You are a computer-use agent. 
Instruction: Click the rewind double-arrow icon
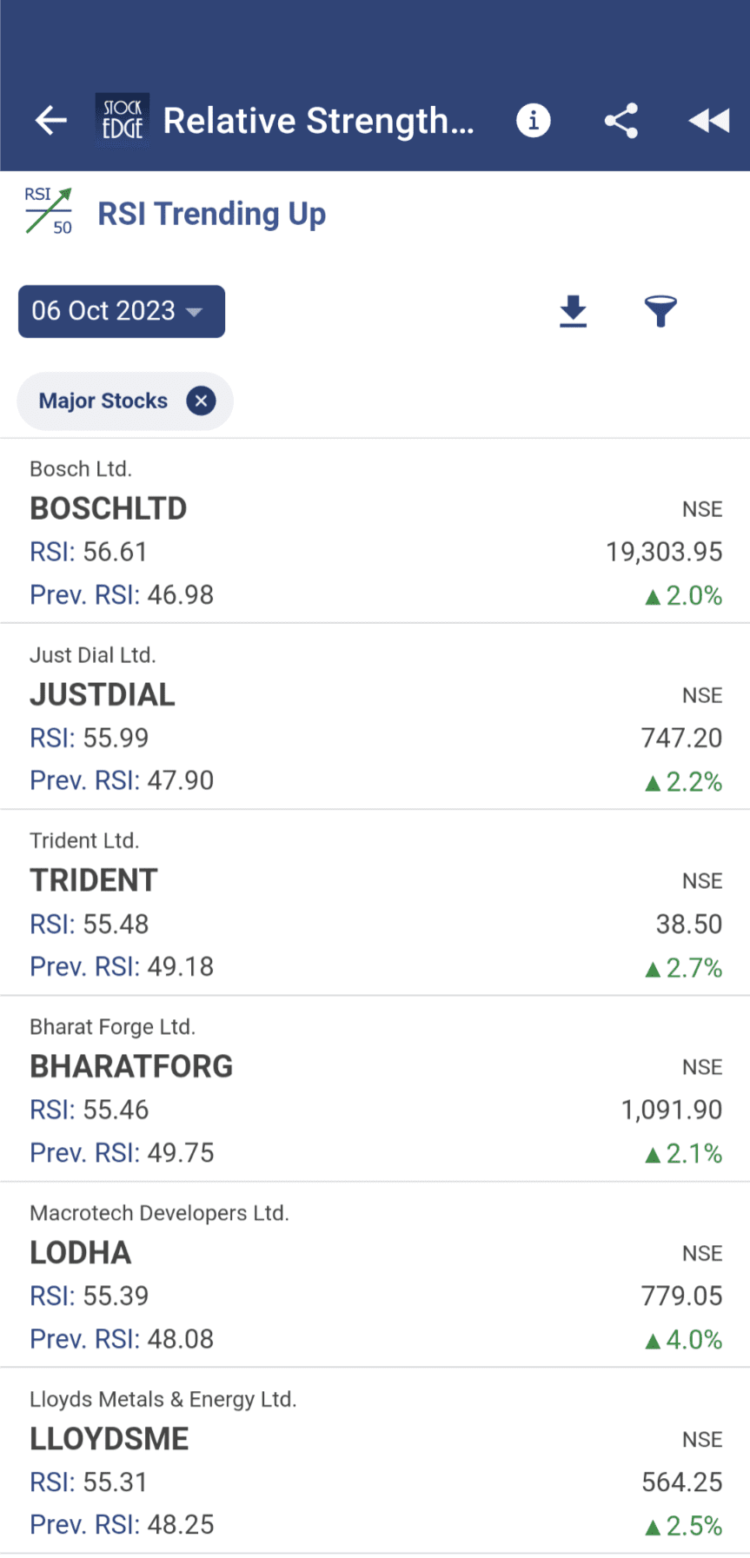[709, 120]
